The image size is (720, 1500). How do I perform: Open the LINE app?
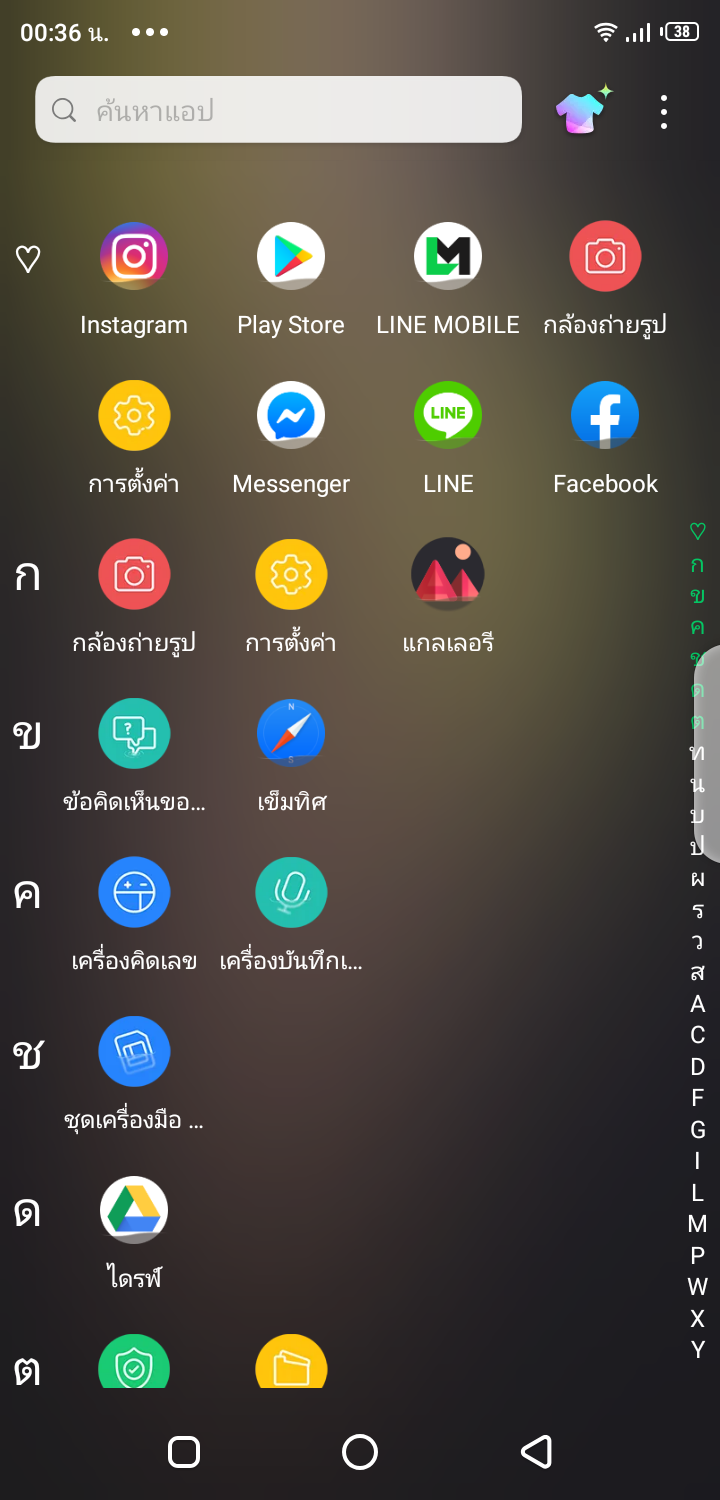(448, 416)
